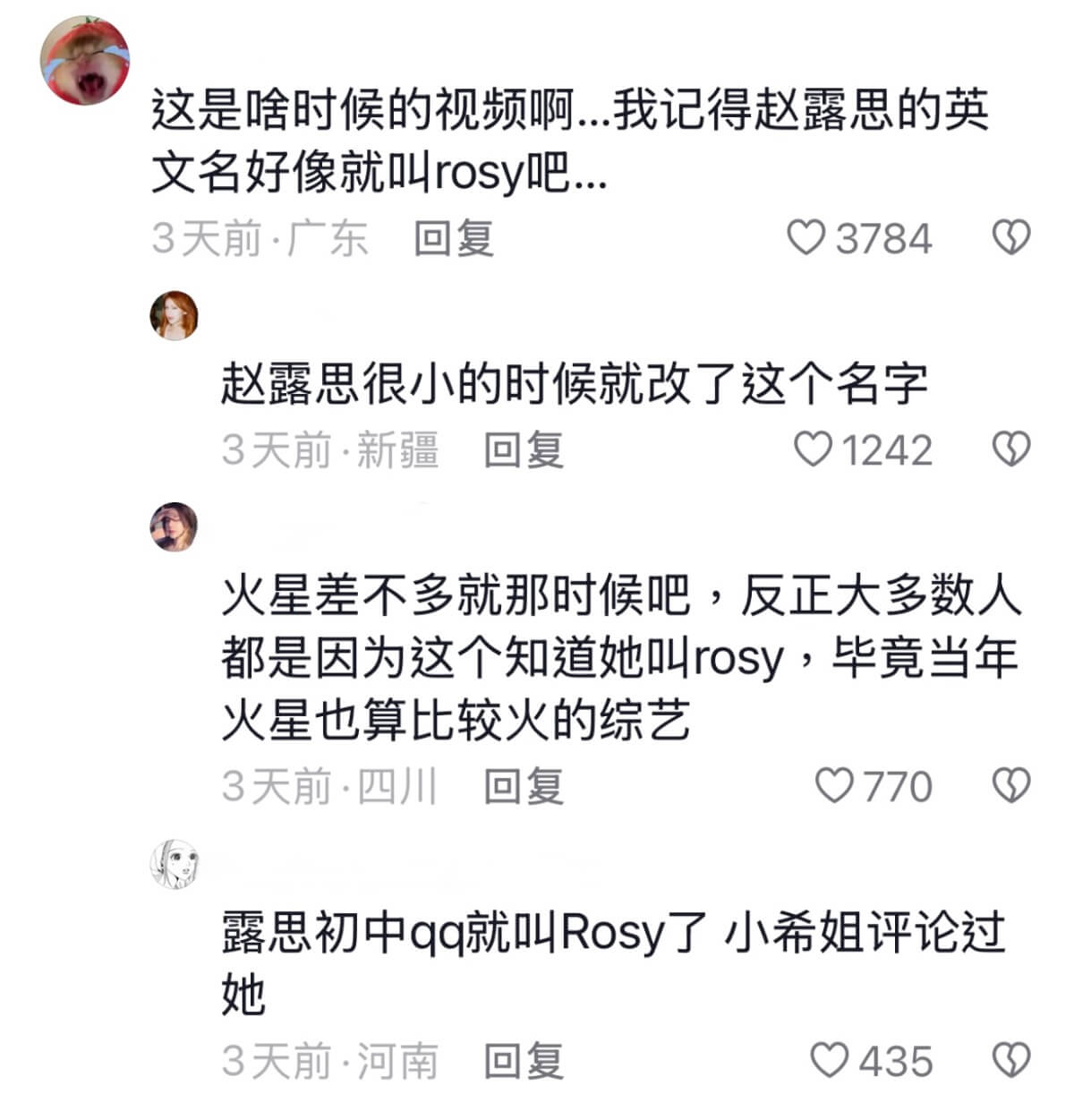Screen dimensions: 1074x1120
Task: Reply to the comment from 新疆
Action: pyautogui.click(x=523, y=449)
